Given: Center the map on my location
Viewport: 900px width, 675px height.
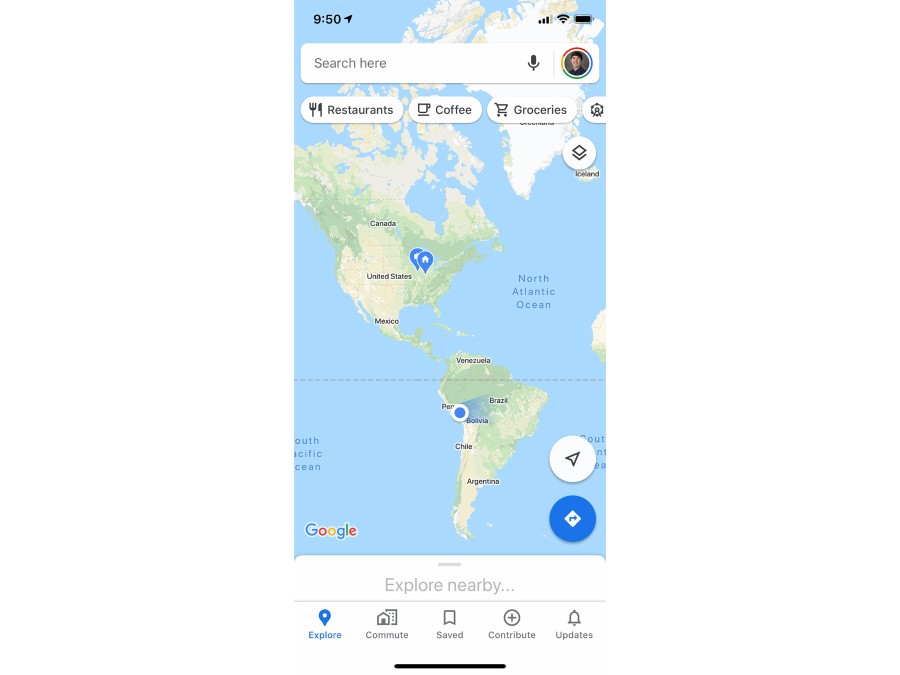Looking at the screenshot, I should click(572, 459).
